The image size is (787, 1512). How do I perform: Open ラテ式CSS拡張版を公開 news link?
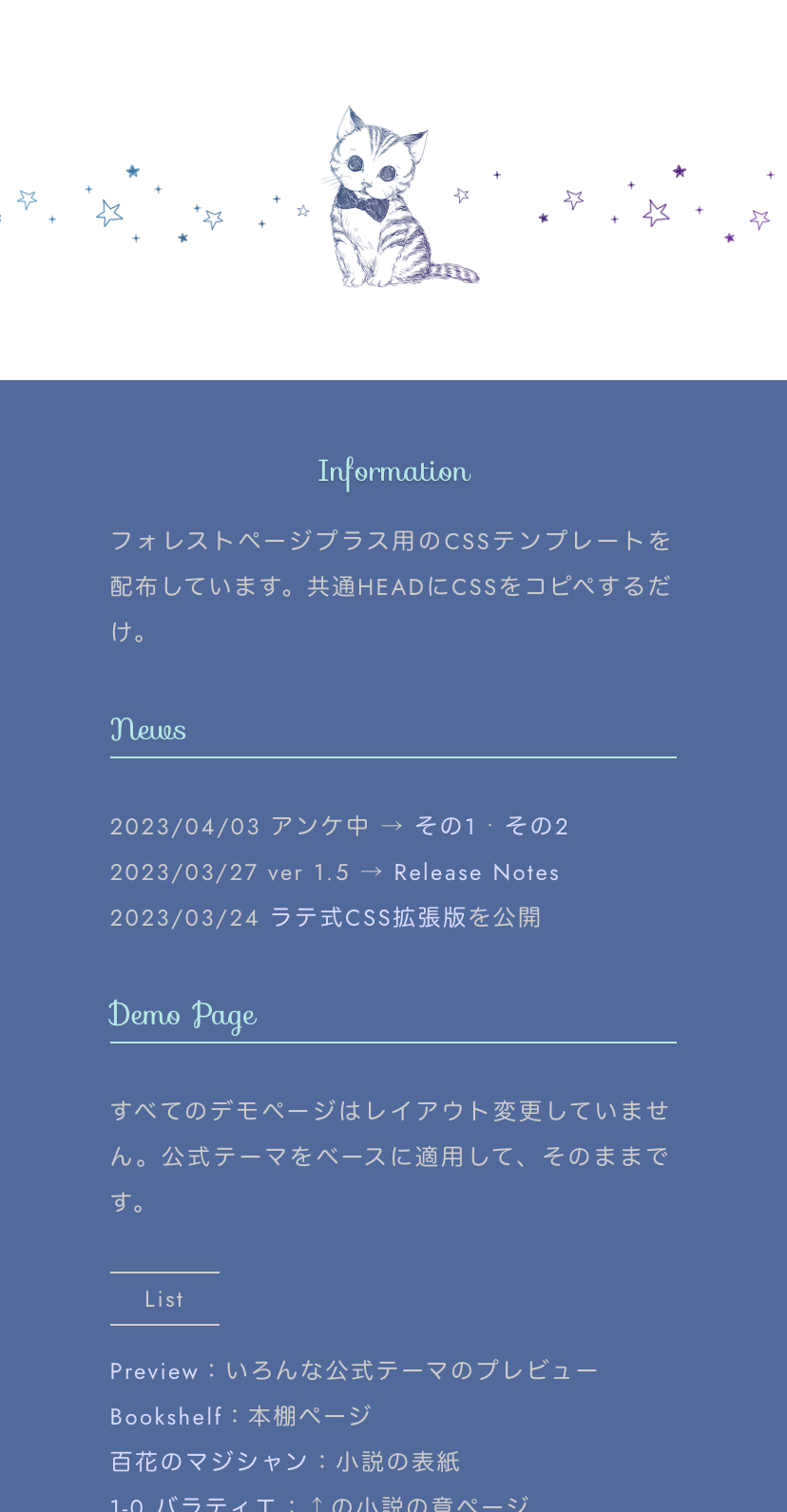coord(405,918)
